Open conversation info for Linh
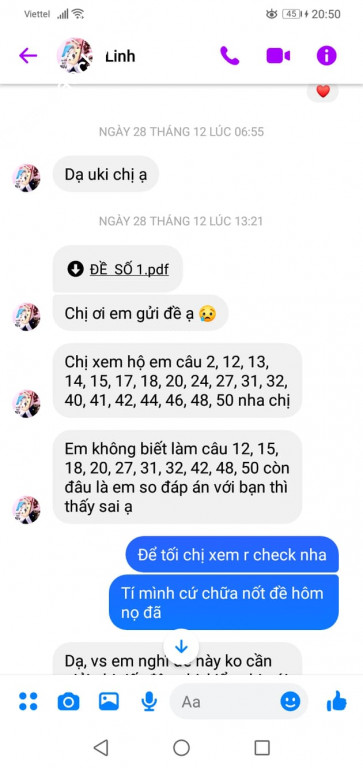Image resolution: width=363 pixels, height=768 pixels. click(326, 56)
